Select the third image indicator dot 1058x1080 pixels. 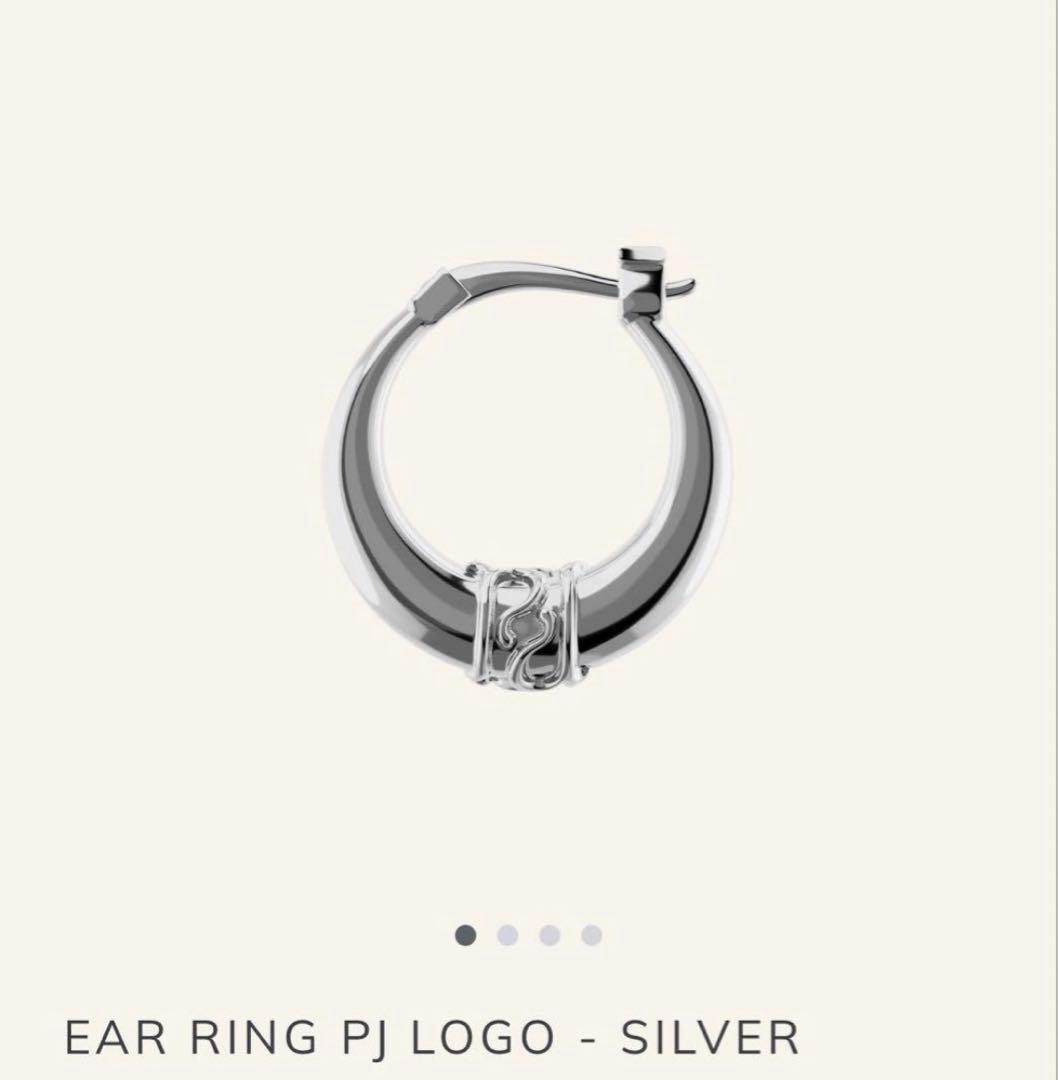click(549, 936)
